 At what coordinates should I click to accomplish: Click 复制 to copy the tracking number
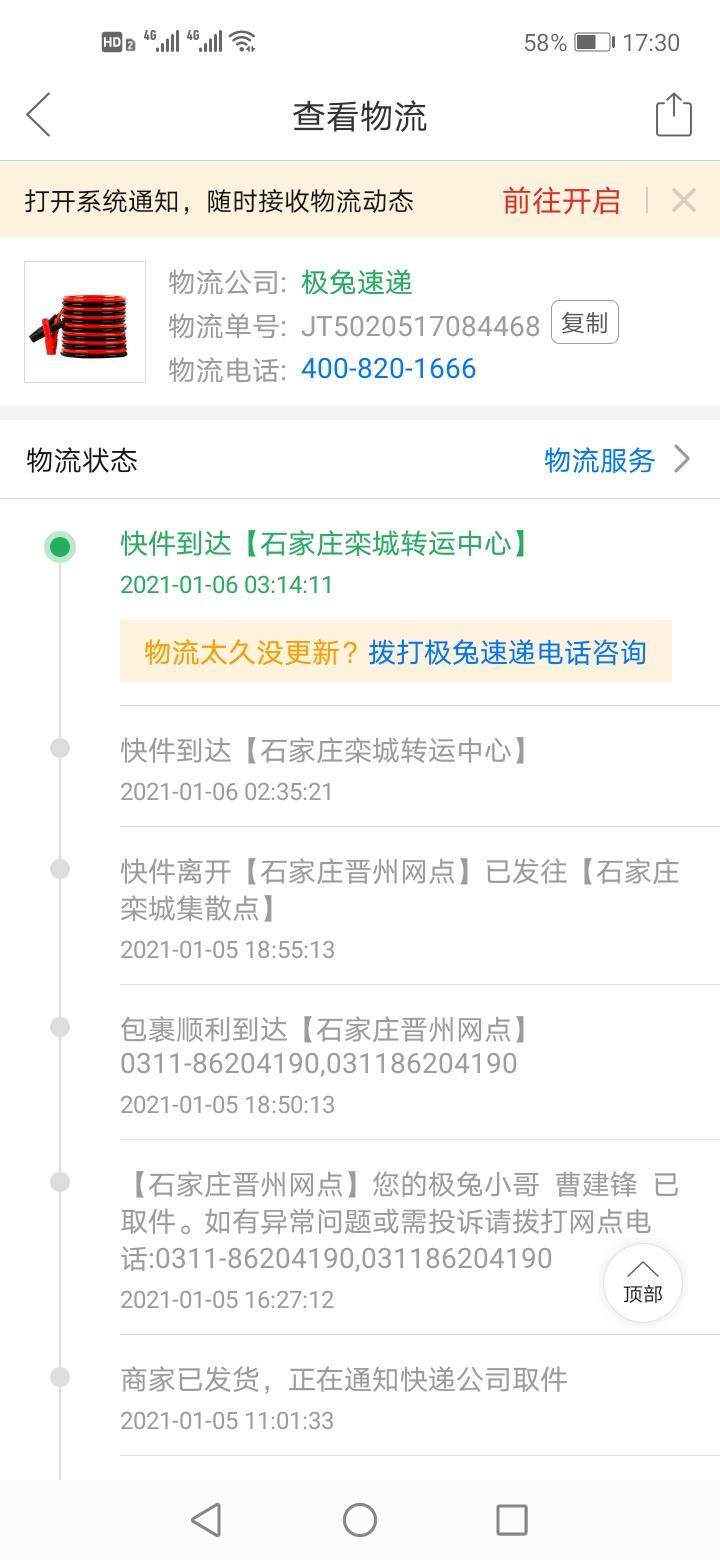tap(584, 322)
